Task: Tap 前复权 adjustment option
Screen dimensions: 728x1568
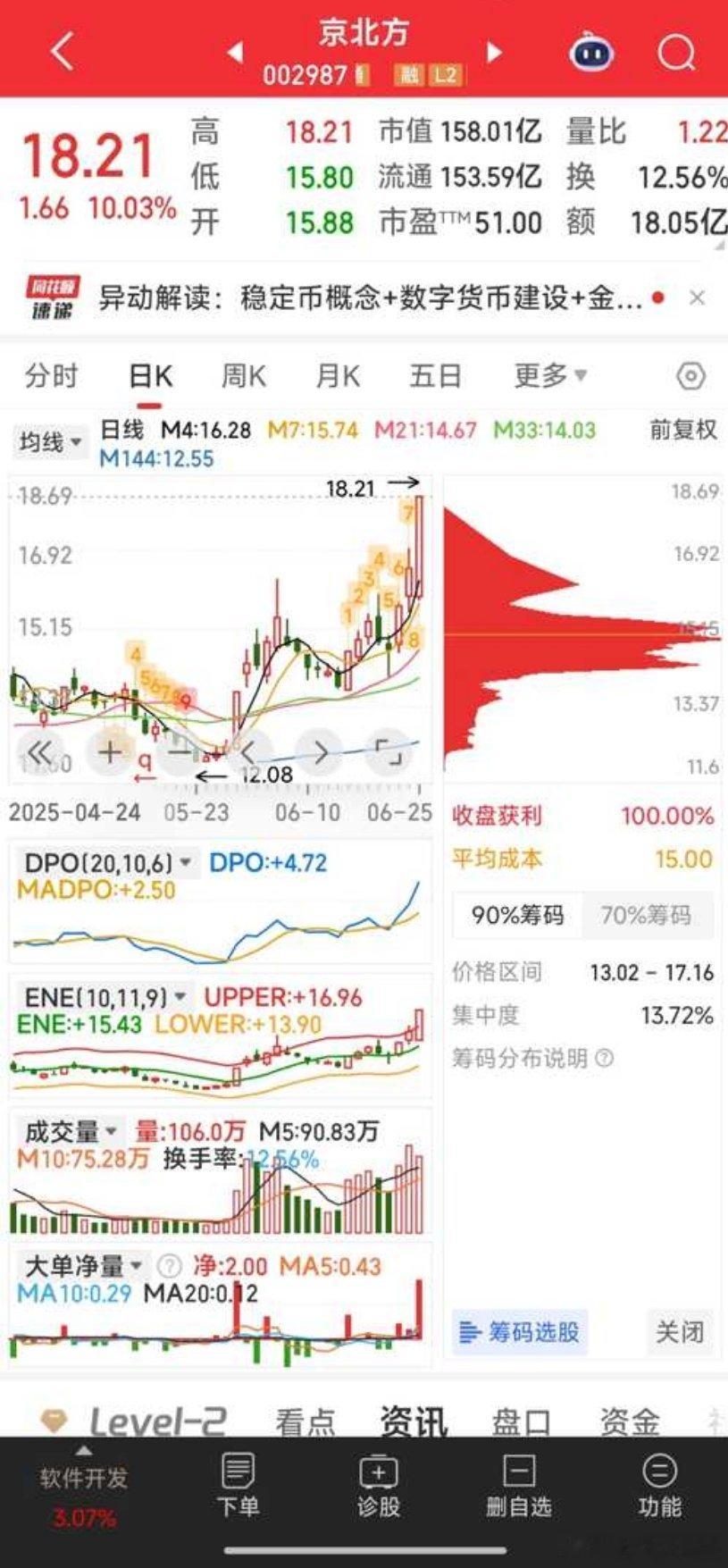Action: [x=683, y=430]
